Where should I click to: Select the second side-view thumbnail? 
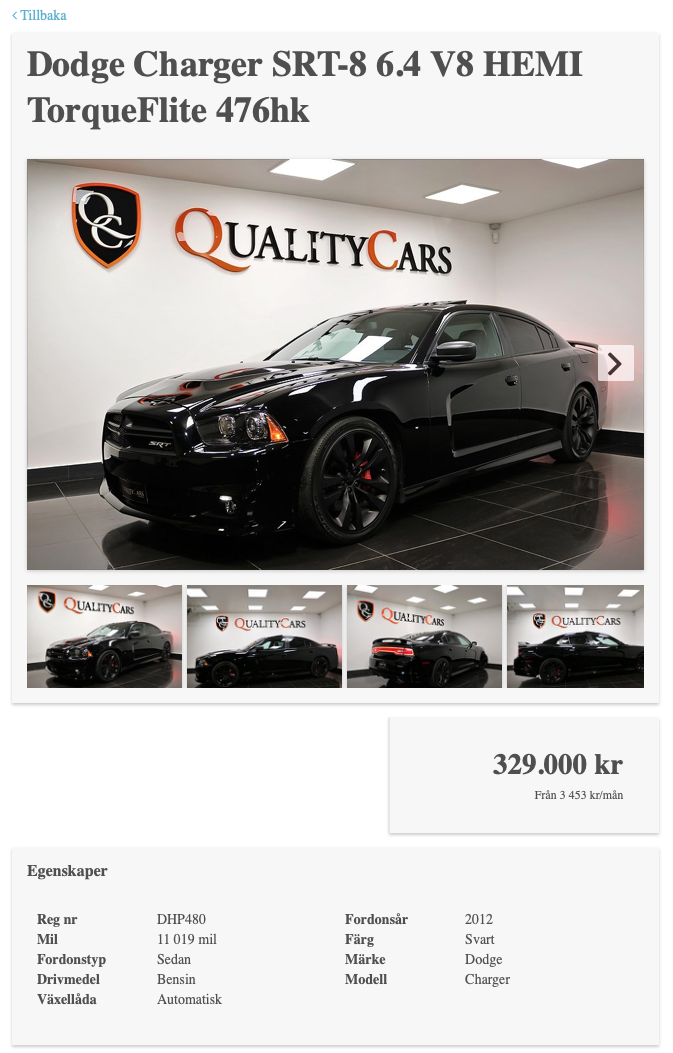point(264,636)
